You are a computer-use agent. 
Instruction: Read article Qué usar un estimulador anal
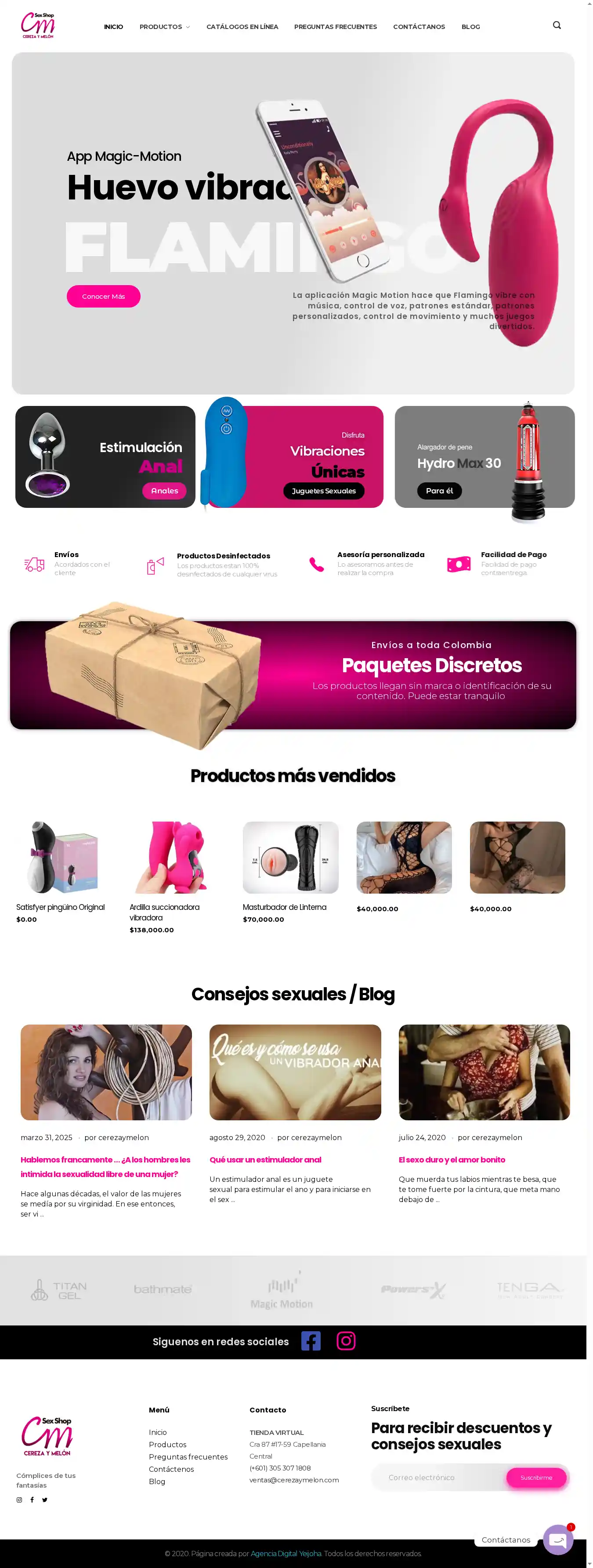tap(265, 1159)
